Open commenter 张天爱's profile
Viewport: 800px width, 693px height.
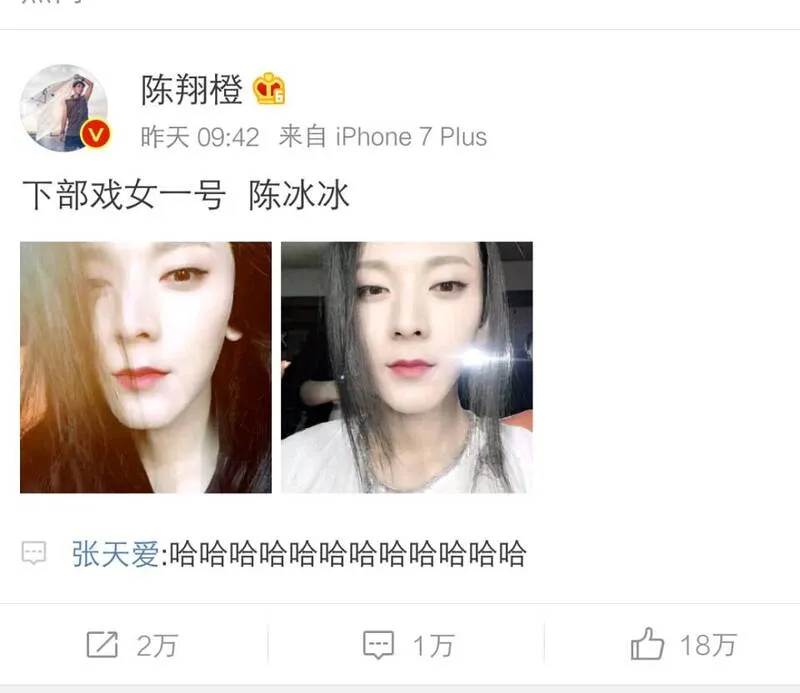[x=115, y=553]
